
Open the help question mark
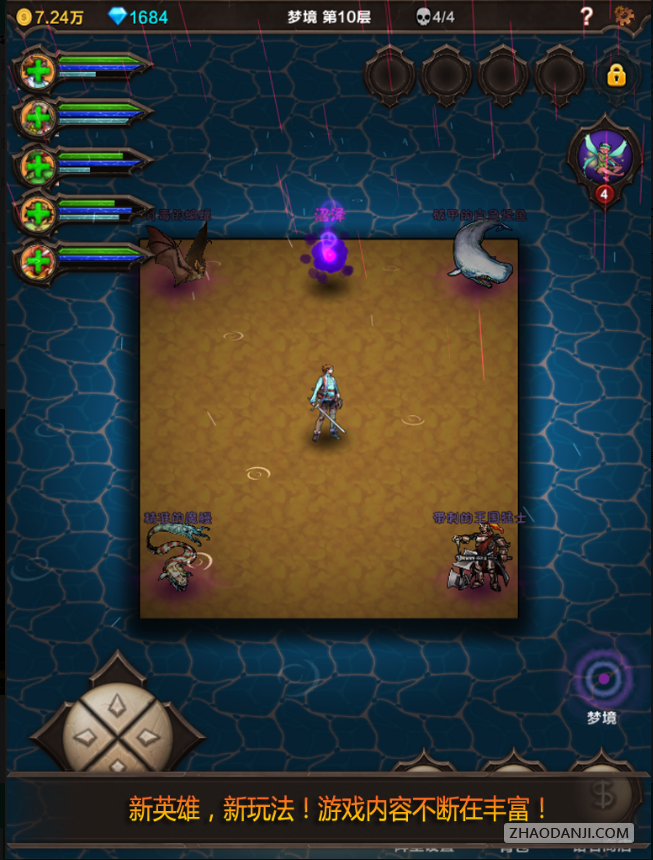(x=587, y=17)
